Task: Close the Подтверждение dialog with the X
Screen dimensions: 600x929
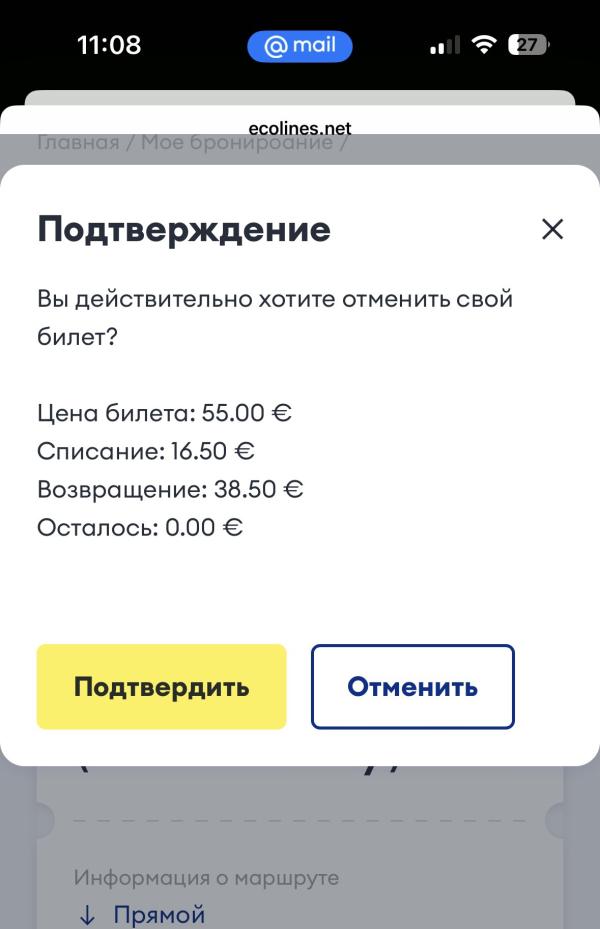Action: [x=552, y=229]
